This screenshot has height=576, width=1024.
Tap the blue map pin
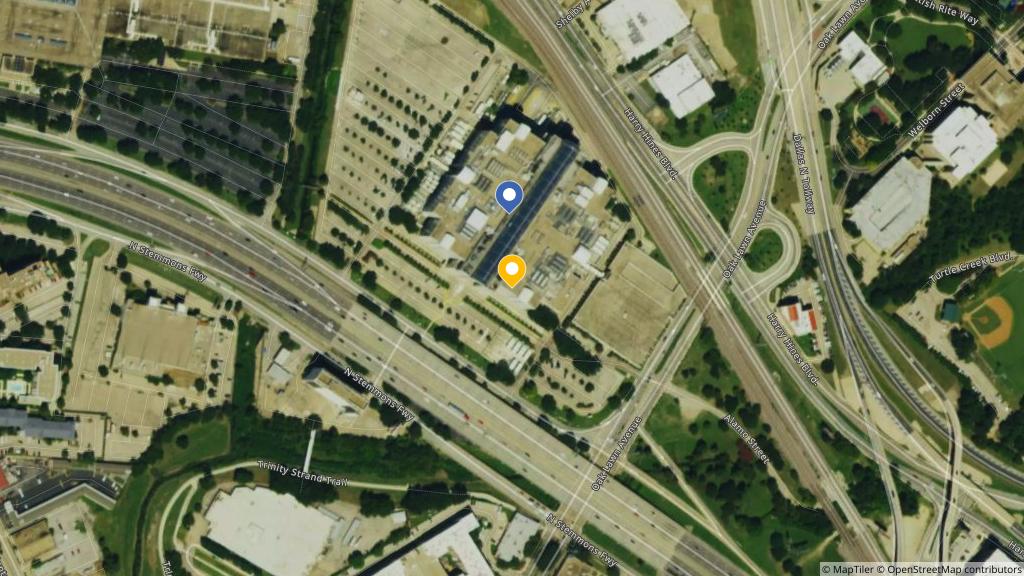pyautogui.click(x=510, y=196)
